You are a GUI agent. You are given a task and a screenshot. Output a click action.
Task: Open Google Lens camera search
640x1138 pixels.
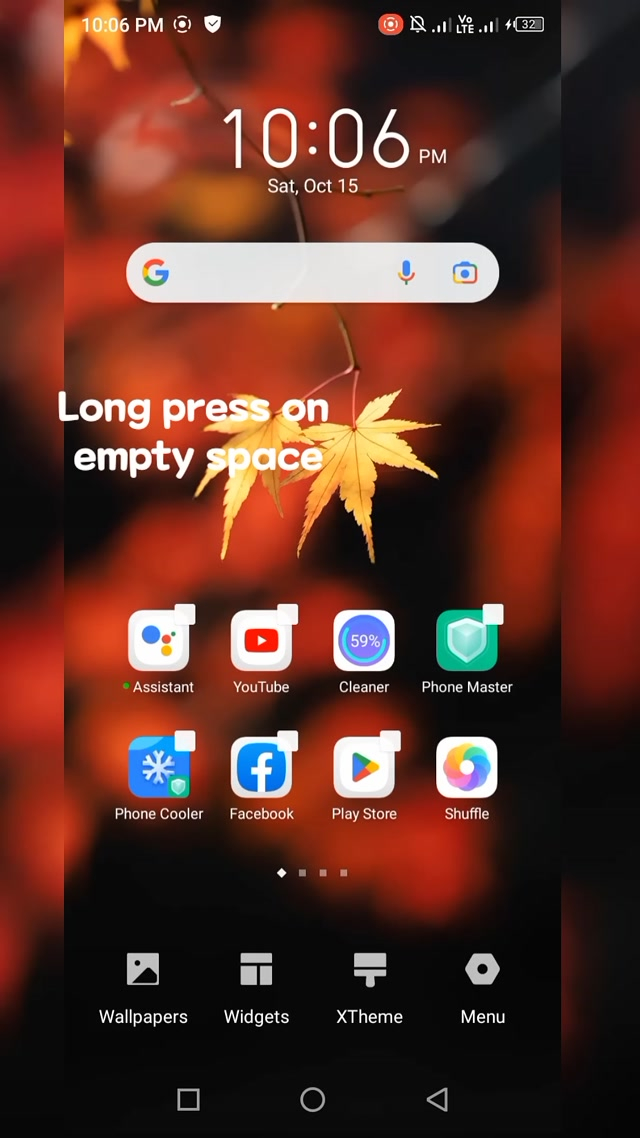(x=464, y=273)
